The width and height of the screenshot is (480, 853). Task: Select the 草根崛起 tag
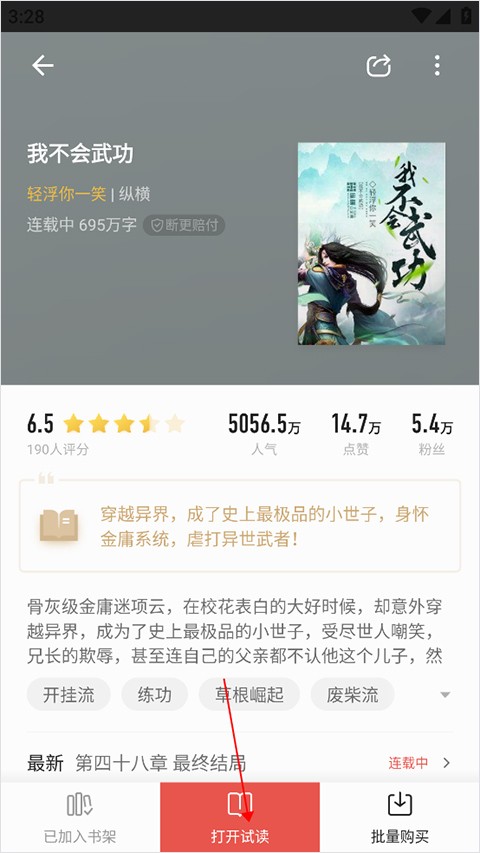pos(249,694)
